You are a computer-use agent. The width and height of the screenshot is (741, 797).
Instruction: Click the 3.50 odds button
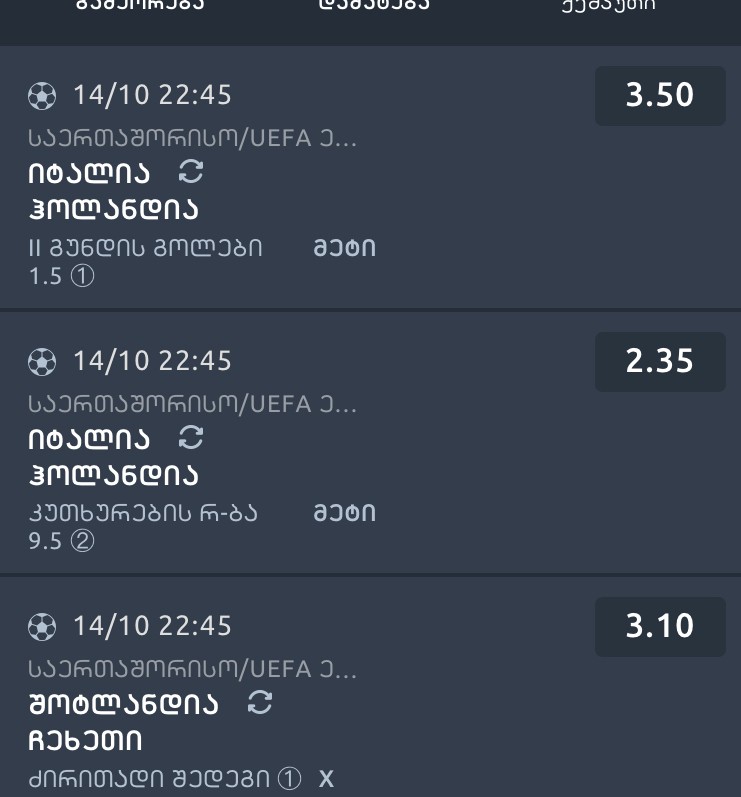(660, 95)
